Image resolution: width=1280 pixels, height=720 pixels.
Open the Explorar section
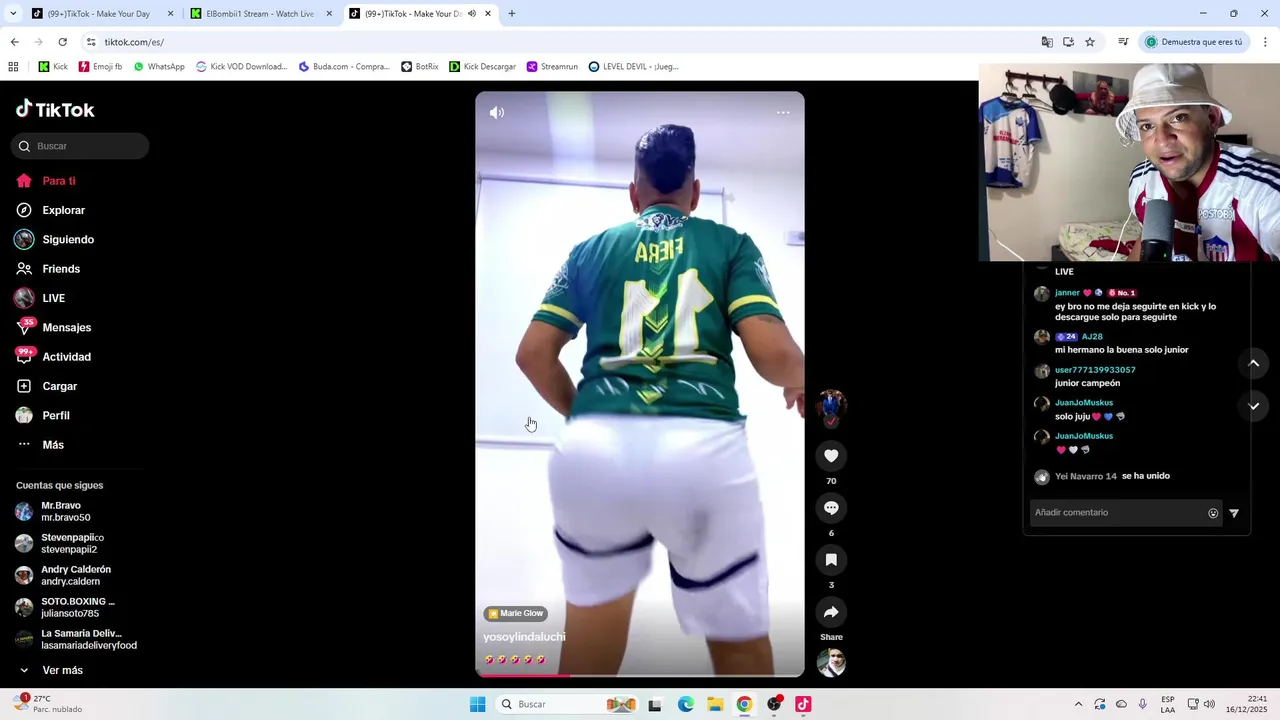point(63,210)
